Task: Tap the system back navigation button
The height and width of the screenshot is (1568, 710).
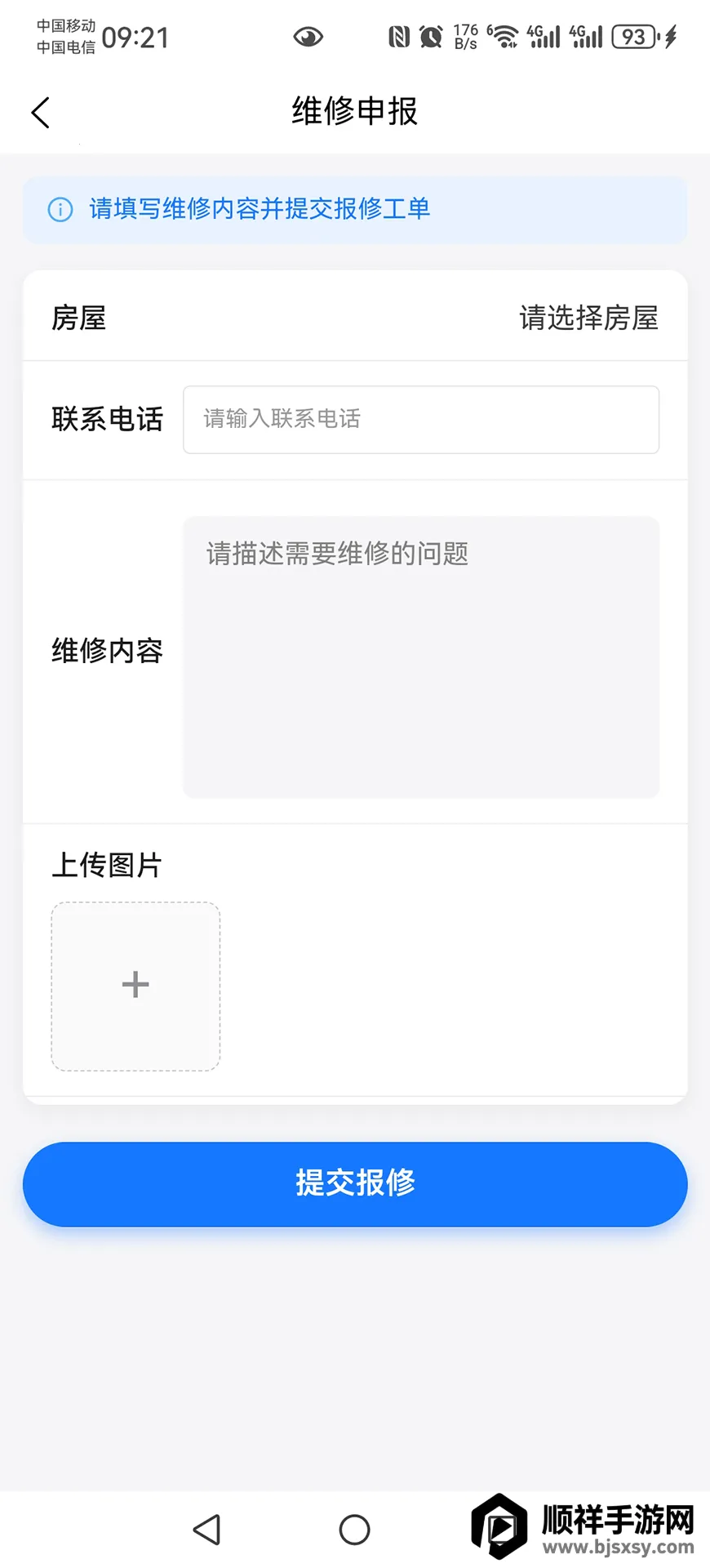Action: (207, 1529)
